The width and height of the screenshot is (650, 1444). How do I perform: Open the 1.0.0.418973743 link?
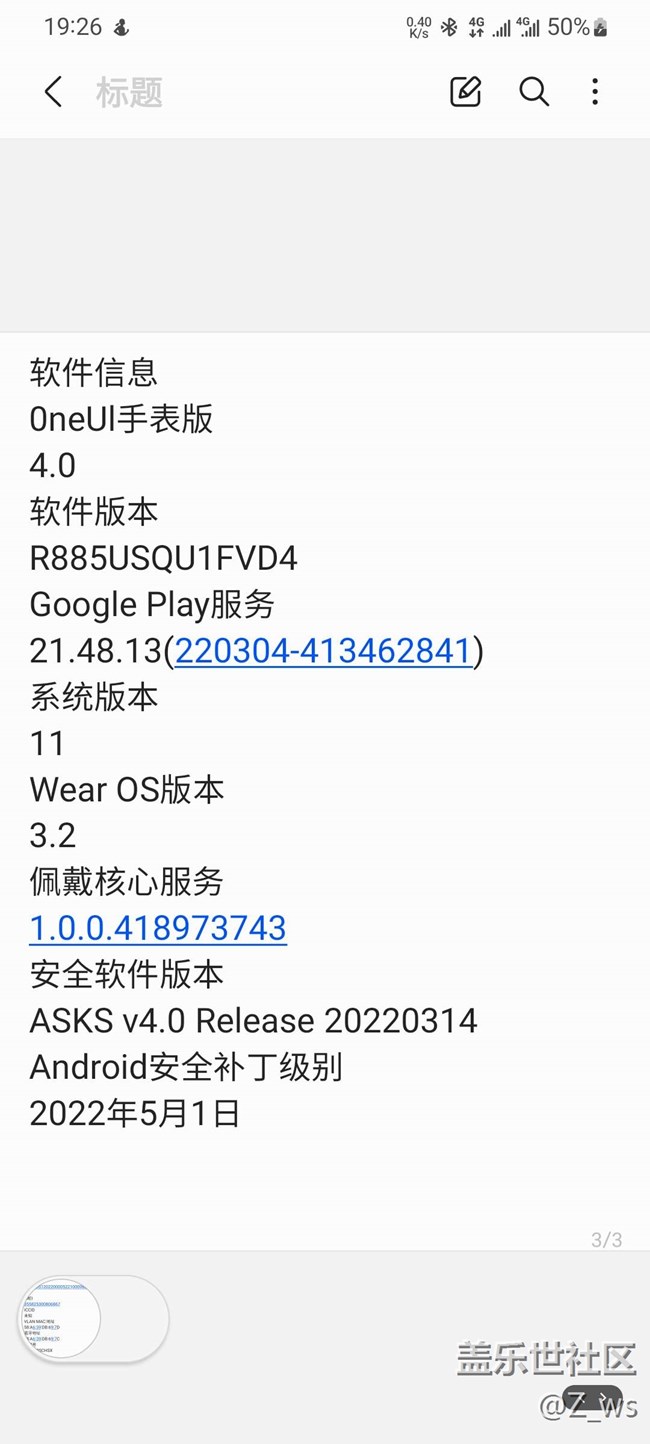pyautogui.click(x=158, y=928)
